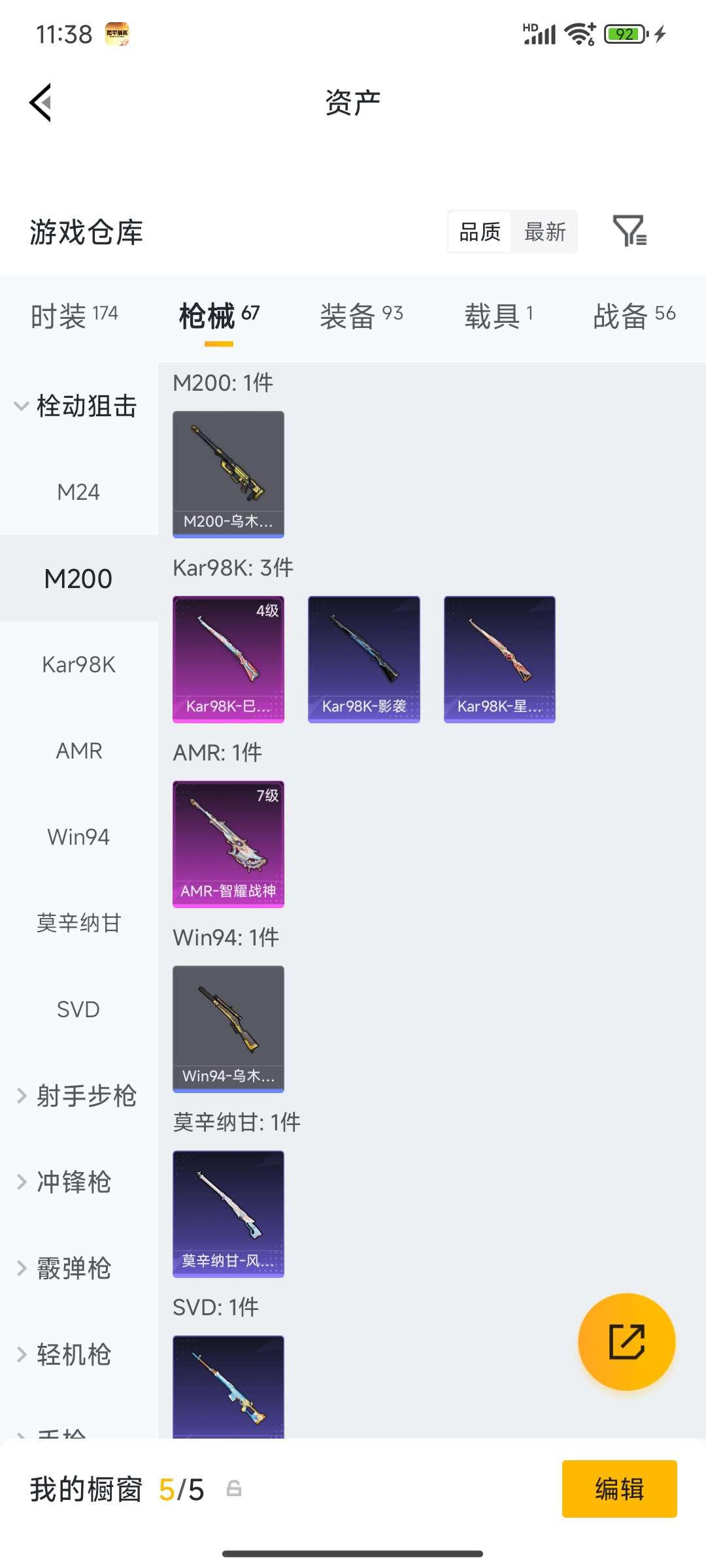Screen dimensions: 706x1568
Task: Collapse the 栓动狙击 category
Action: tap(86, 406)
